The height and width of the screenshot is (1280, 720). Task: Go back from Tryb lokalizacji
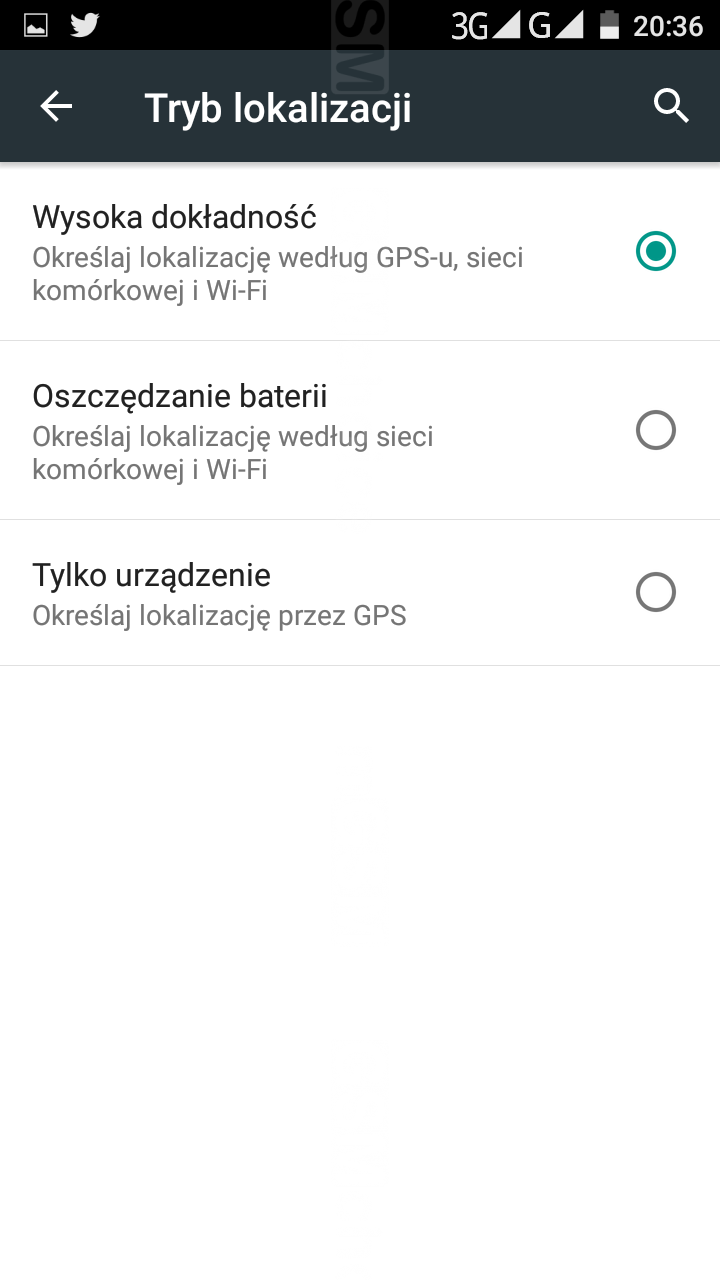(56, 106)
